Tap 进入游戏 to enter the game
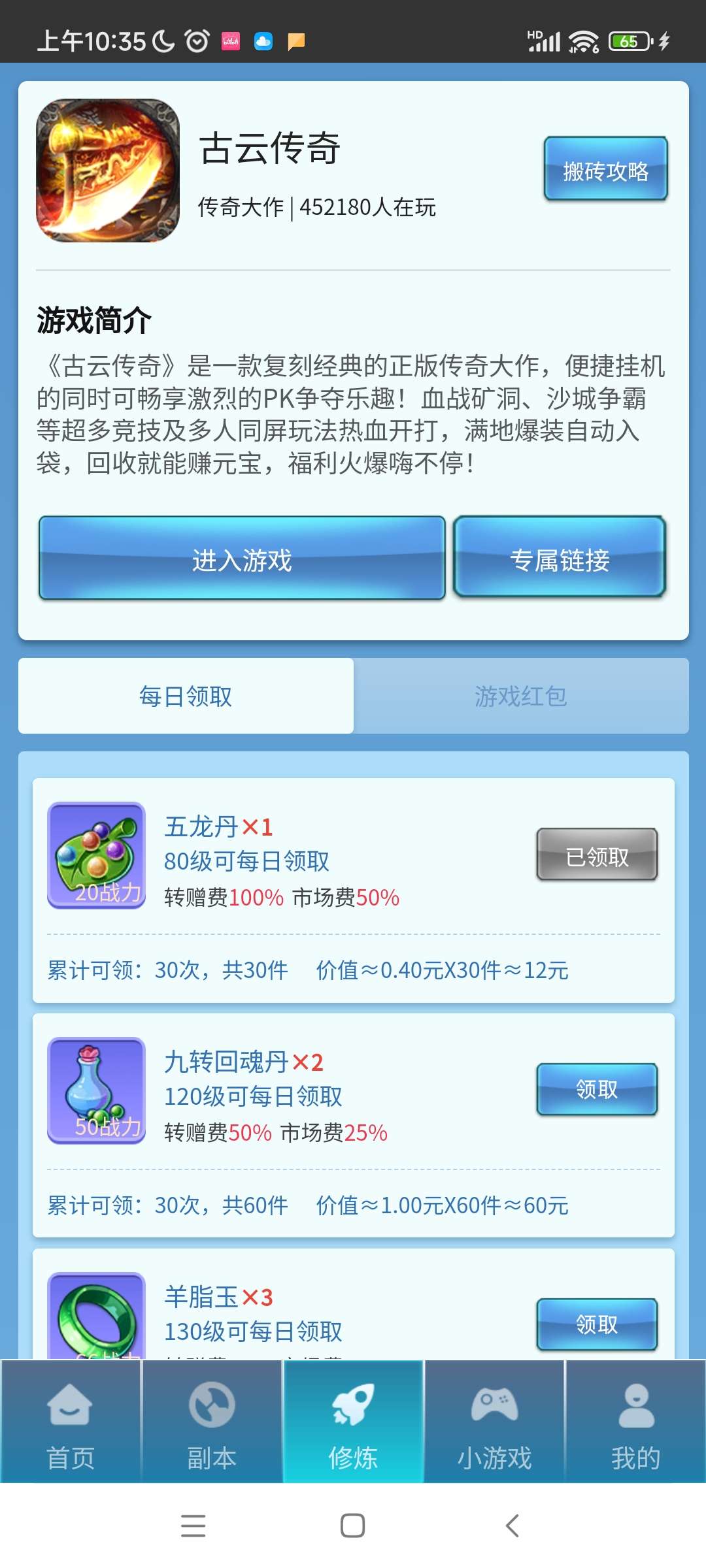This screenshot has width=706, height=1568. coord(242,559)
